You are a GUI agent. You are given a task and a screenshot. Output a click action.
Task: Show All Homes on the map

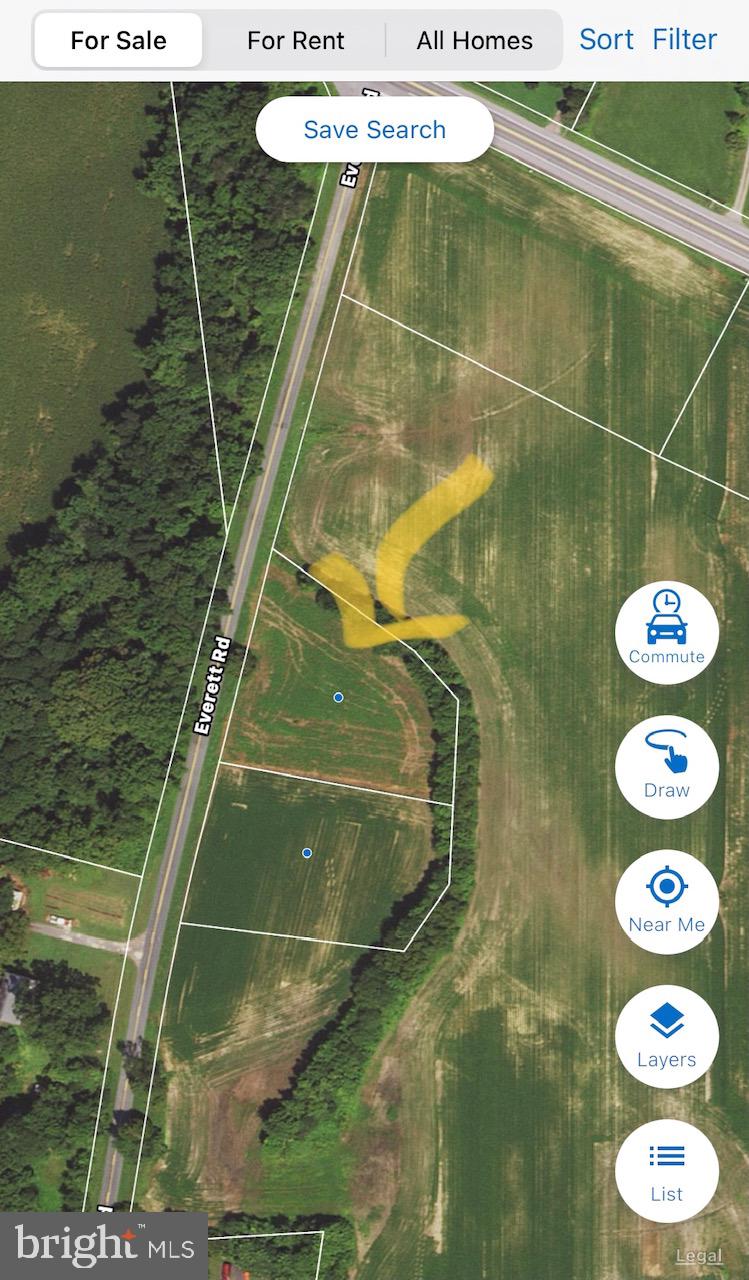point(474,40)
